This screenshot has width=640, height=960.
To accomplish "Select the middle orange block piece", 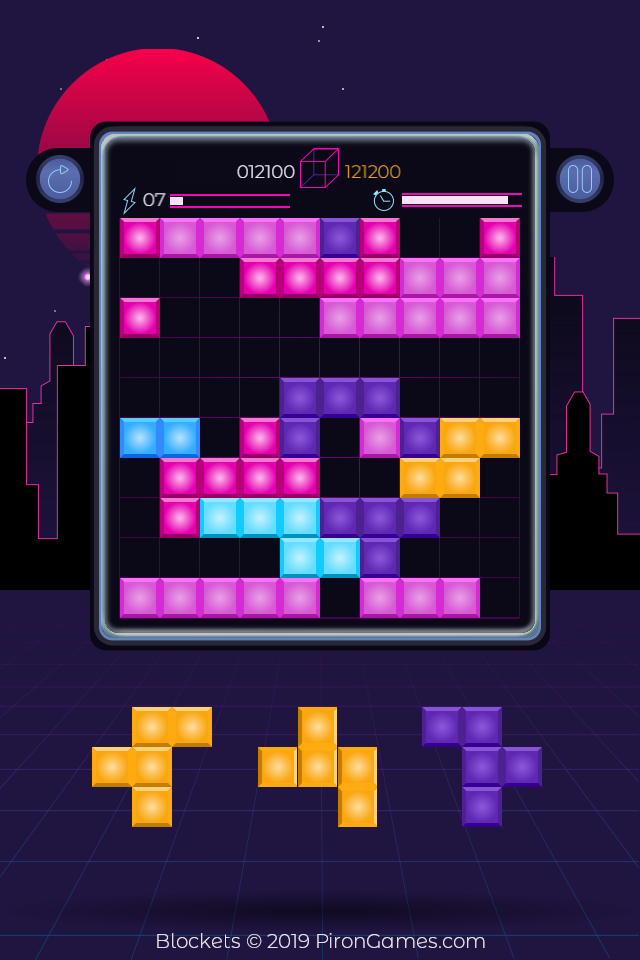I will point(318,766).
